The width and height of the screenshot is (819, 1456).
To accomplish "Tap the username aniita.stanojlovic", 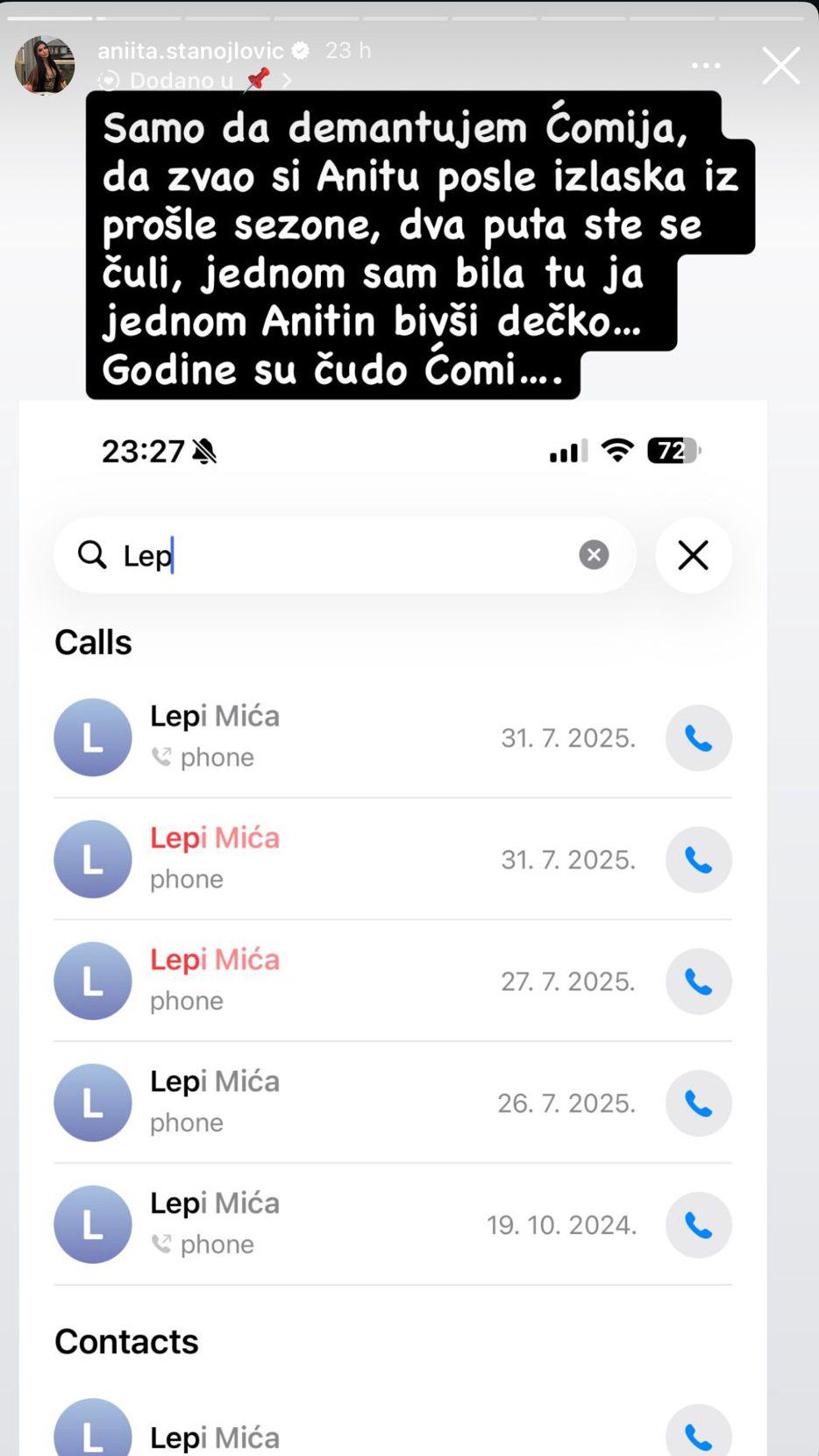I will [191, 50].
